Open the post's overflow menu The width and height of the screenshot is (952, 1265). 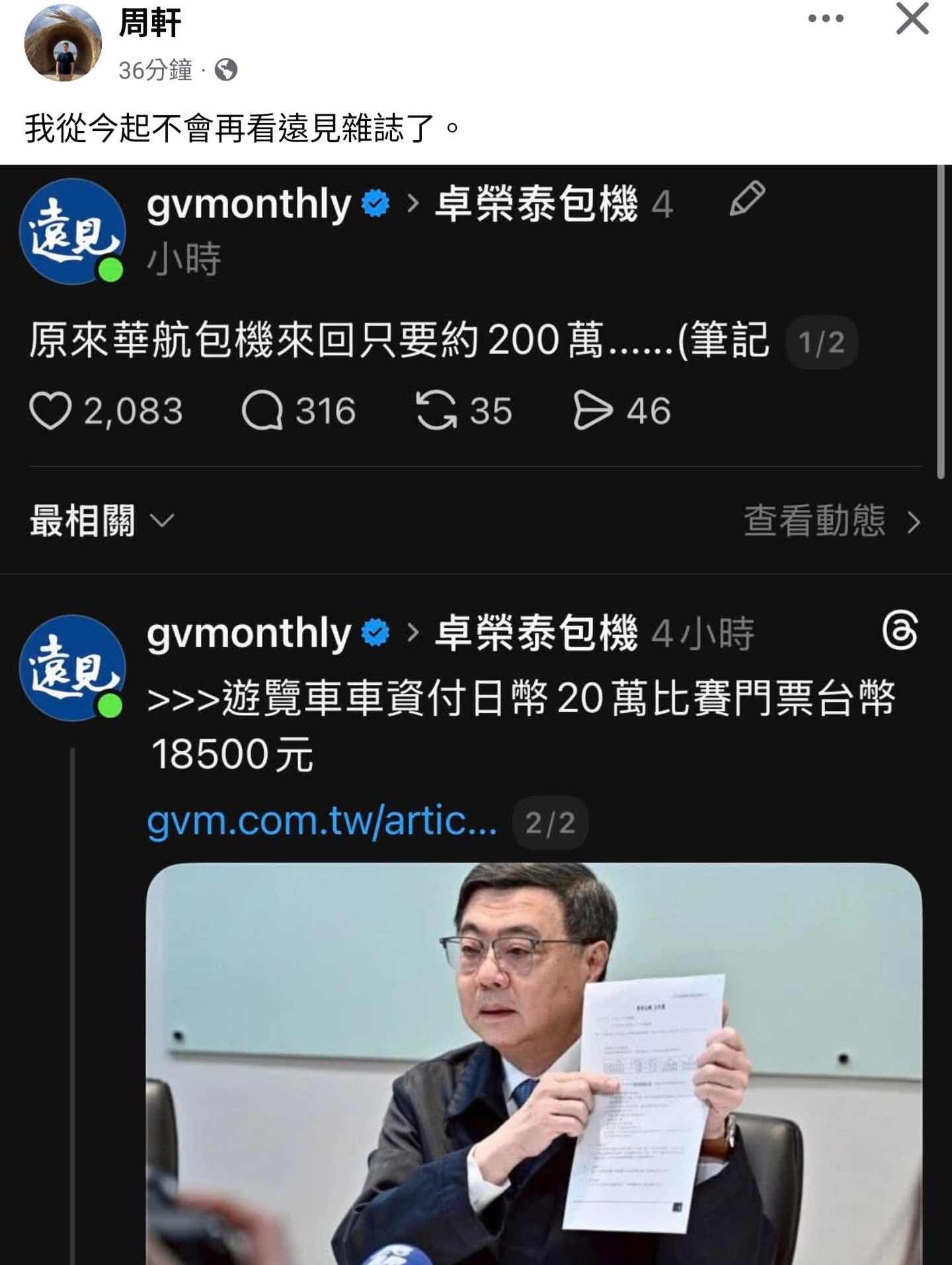(826, 19)
